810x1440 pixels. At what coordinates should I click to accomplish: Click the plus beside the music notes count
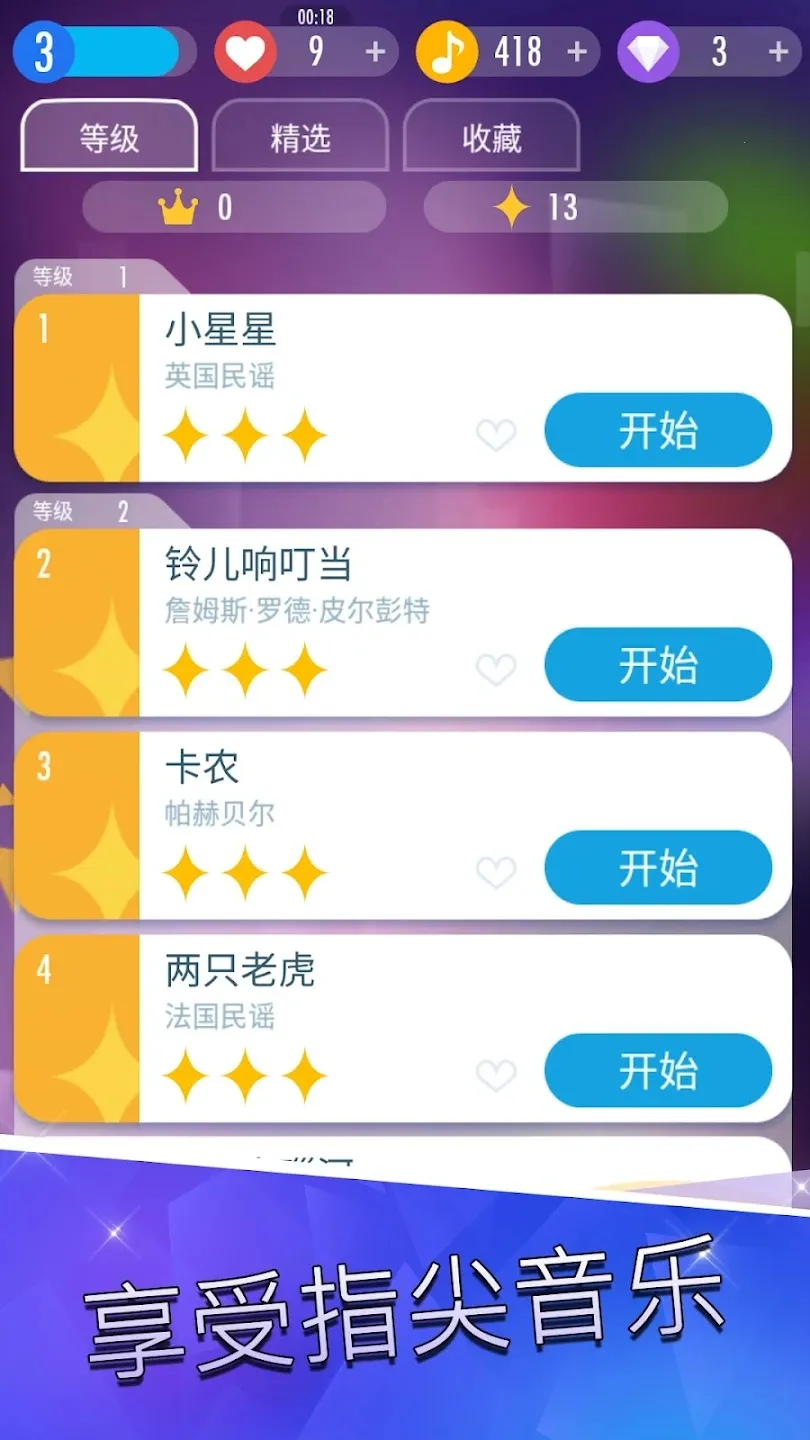577,50
